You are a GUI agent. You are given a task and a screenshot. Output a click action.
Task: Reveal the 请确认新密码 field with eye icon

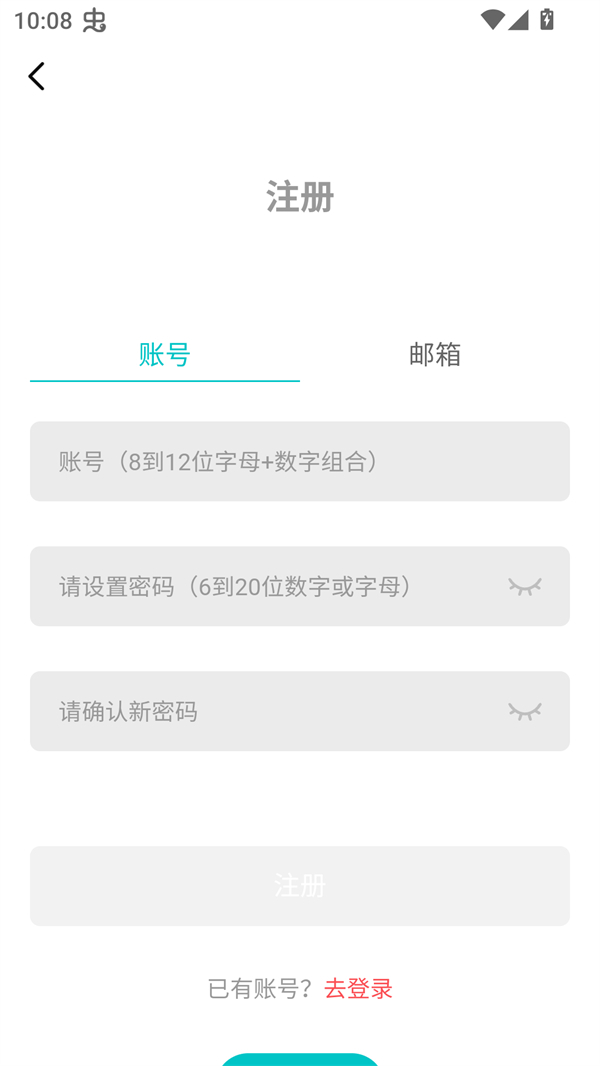click(x=524, y=711)
